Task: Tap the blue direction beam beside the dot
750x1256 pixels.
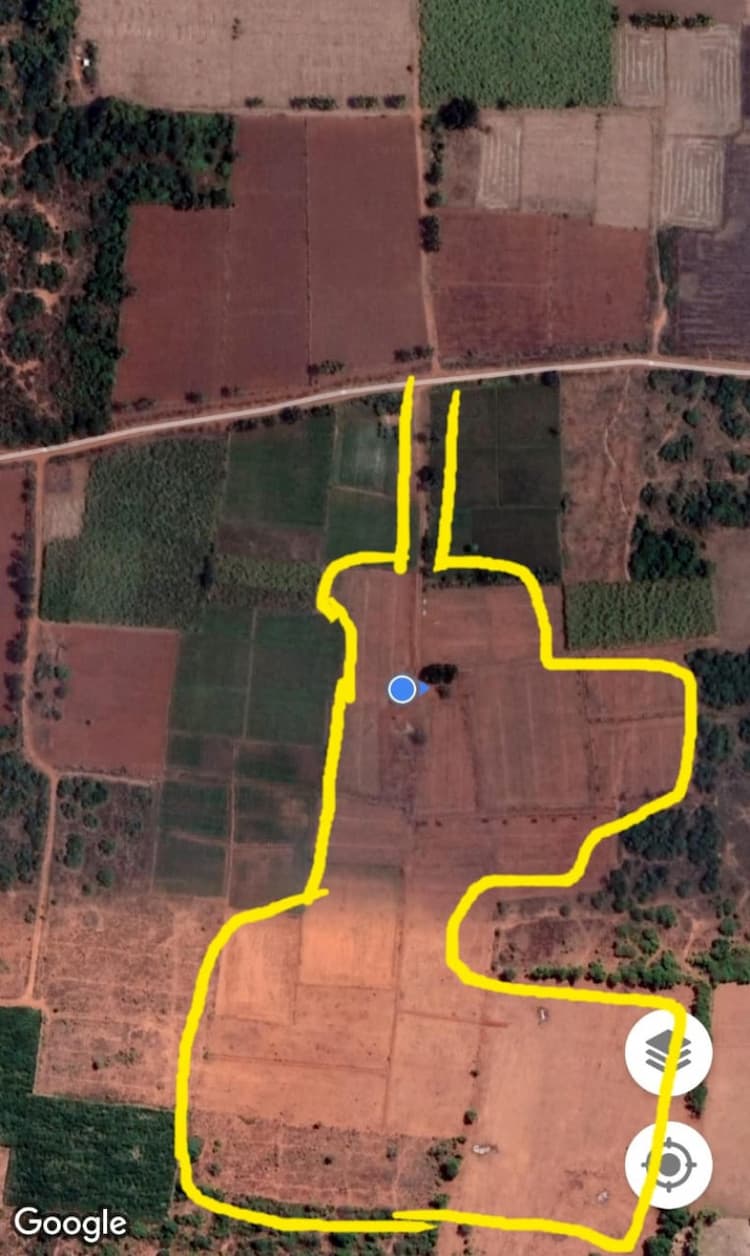Action: coord(424,690)
